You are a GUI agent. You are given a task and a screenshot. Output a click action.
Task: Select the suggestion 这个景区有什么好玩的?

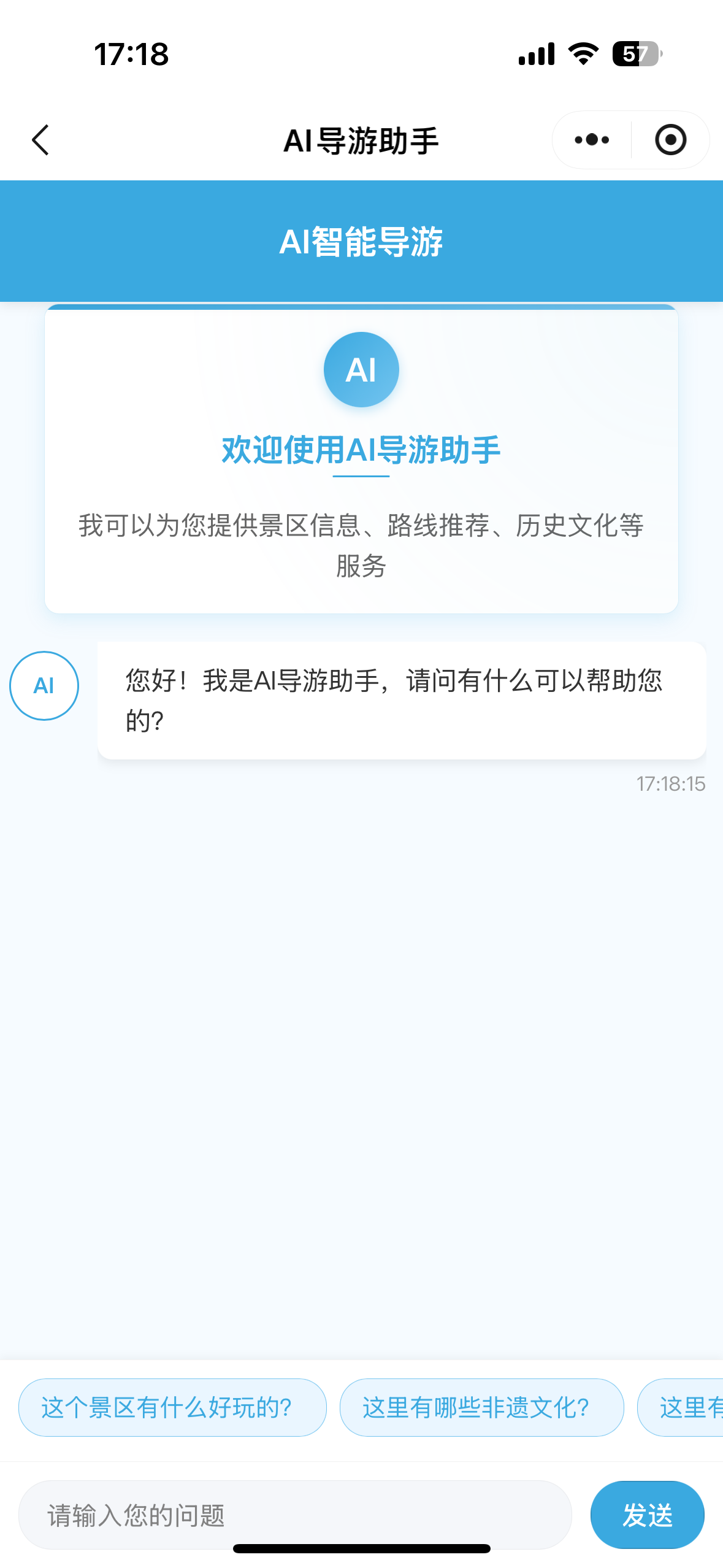172,1407
